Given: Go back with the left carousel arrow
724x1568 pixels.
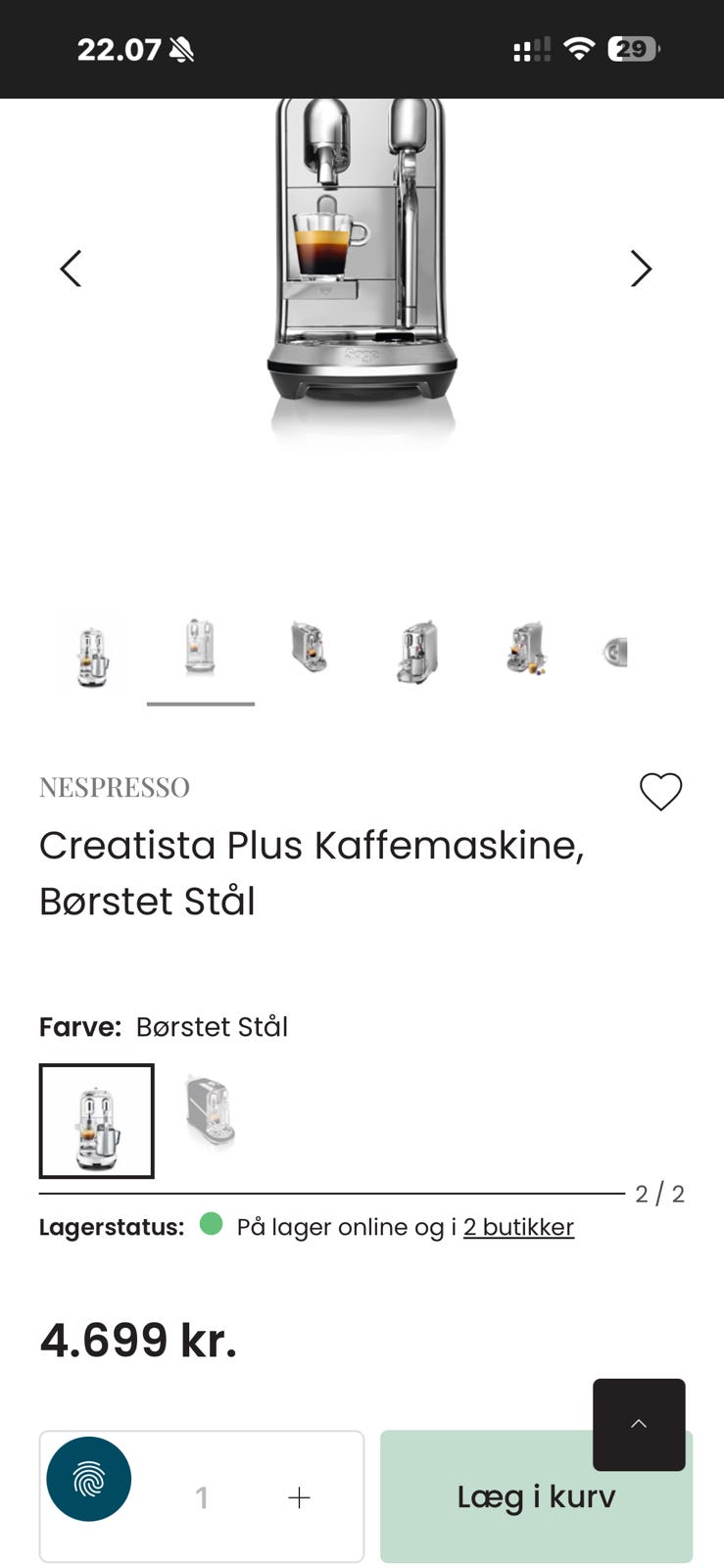Looking at the screenshot, I should (71, 268).
